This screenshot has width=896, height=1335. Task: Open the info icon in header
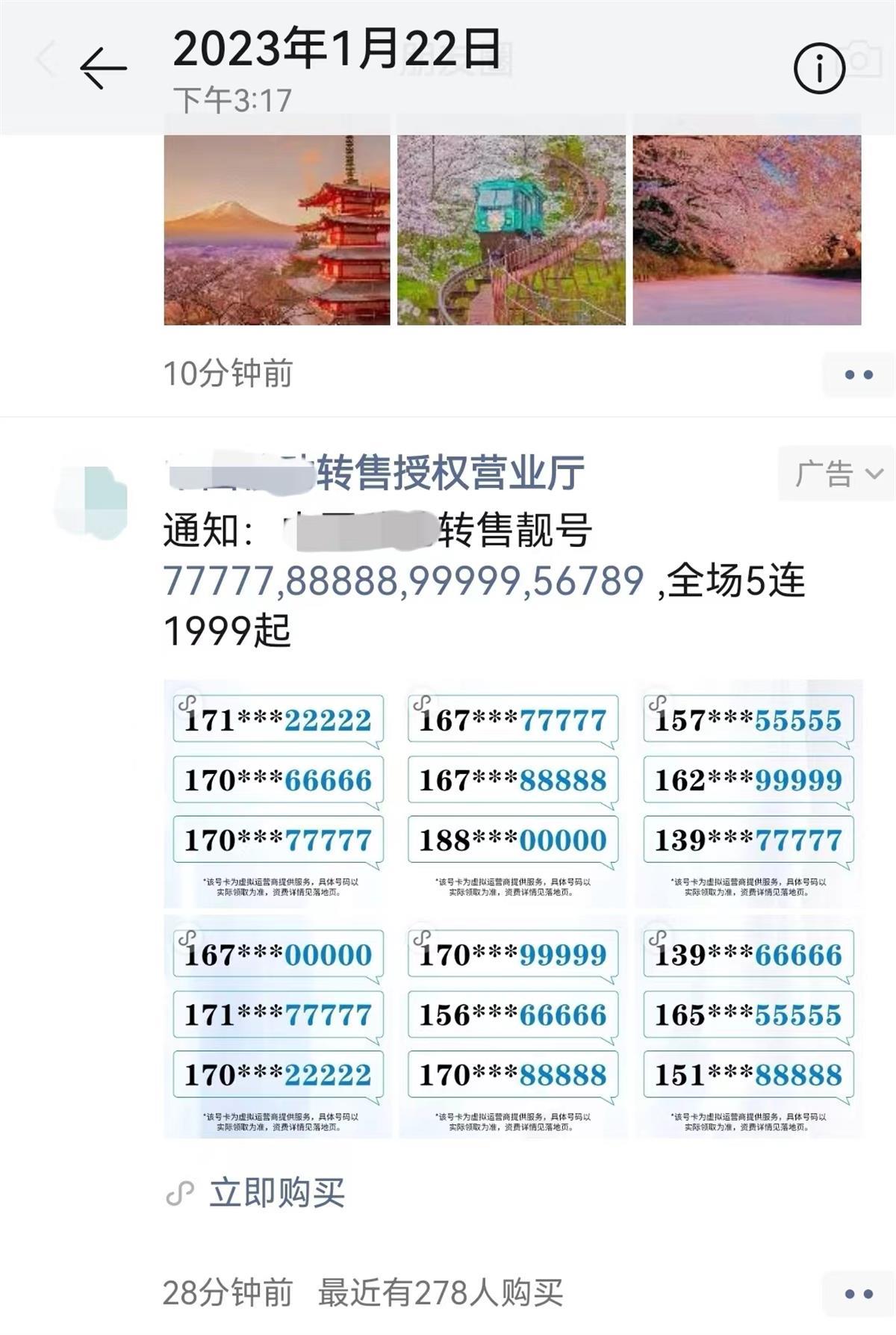coord(818,68)
